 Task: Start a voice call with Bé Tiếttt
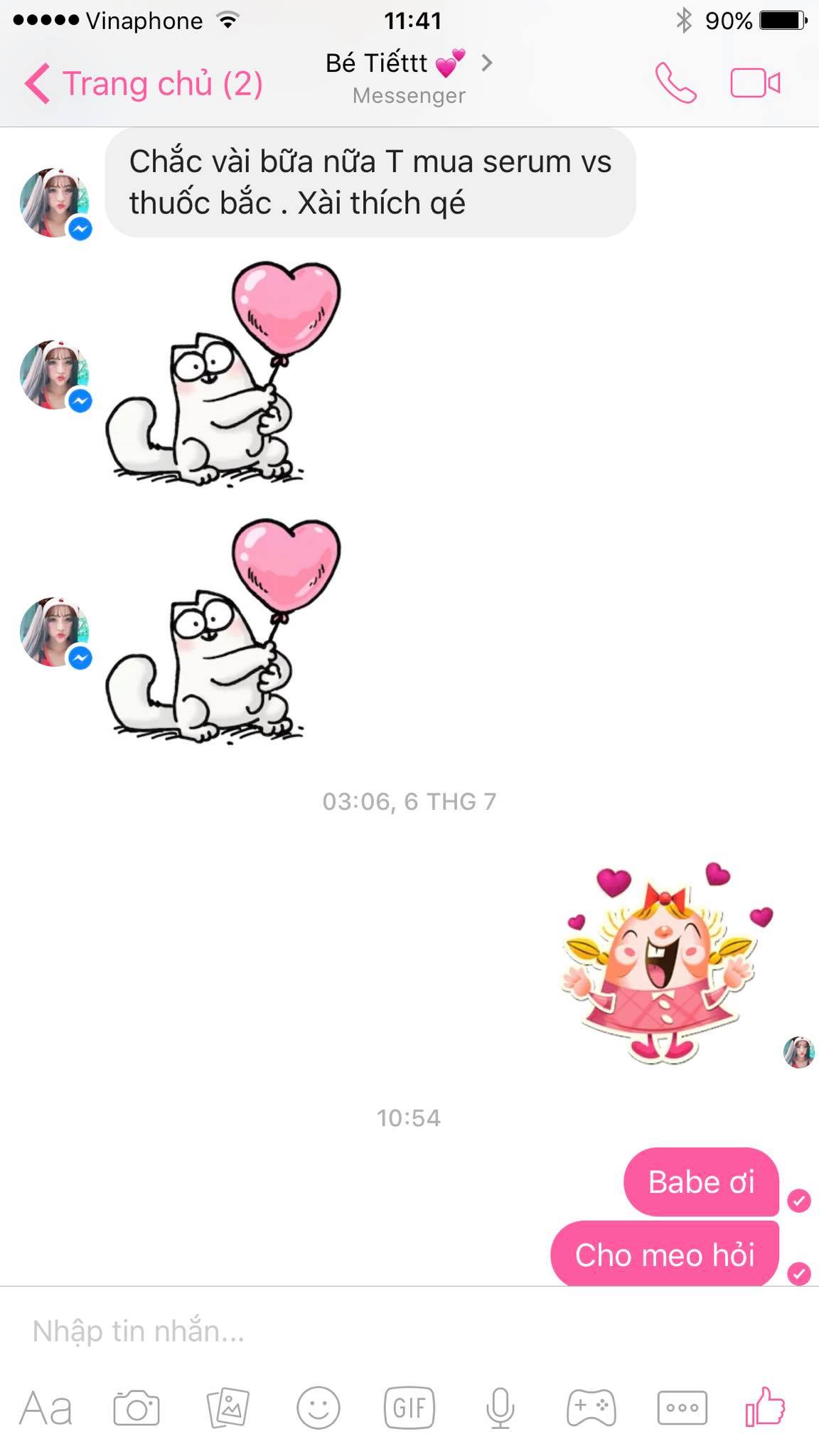coord(675,84)
